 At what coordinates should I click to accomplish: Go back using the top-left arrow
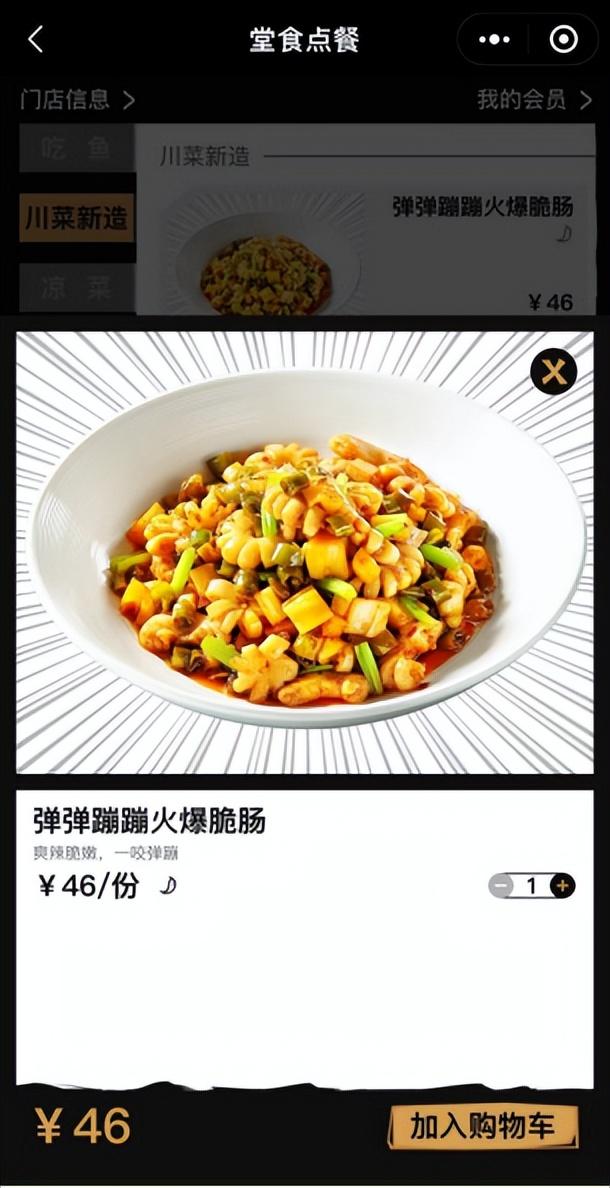36,39
